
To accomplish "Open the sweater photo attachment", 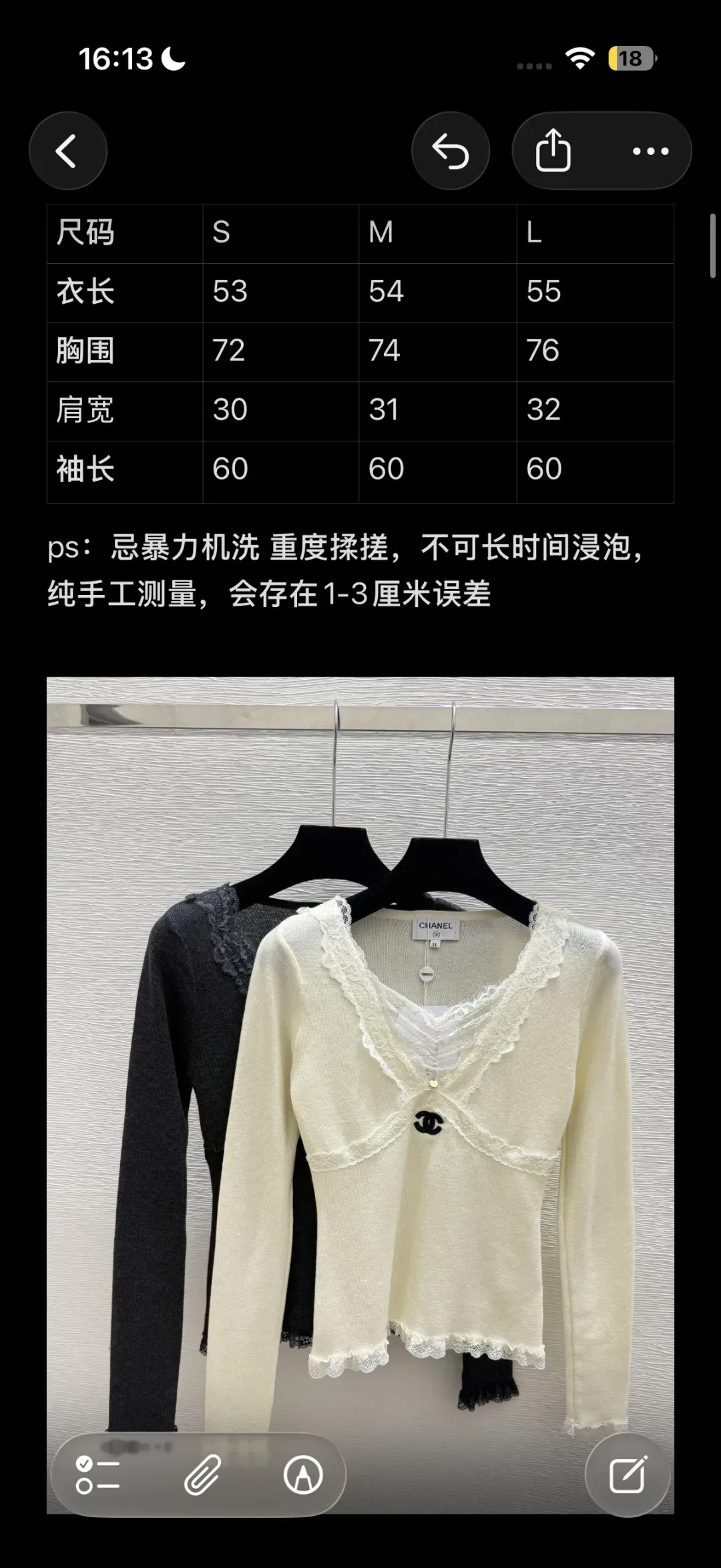I will 360,1095.
